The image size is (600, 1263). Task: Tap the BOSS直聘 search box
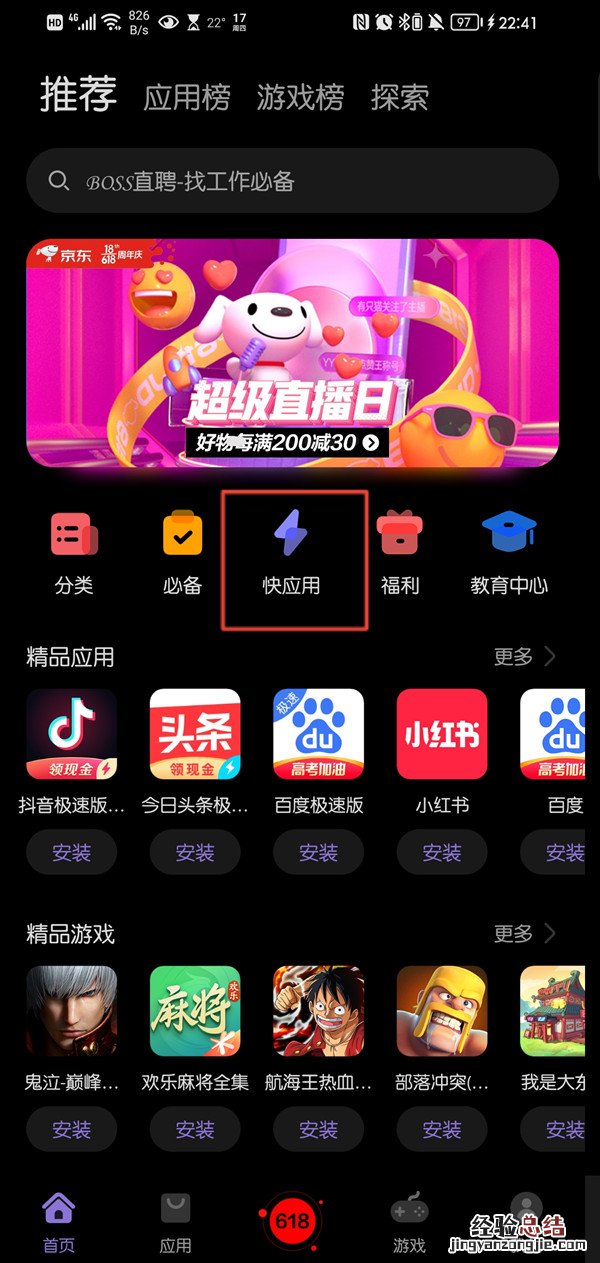pos(292,181)
